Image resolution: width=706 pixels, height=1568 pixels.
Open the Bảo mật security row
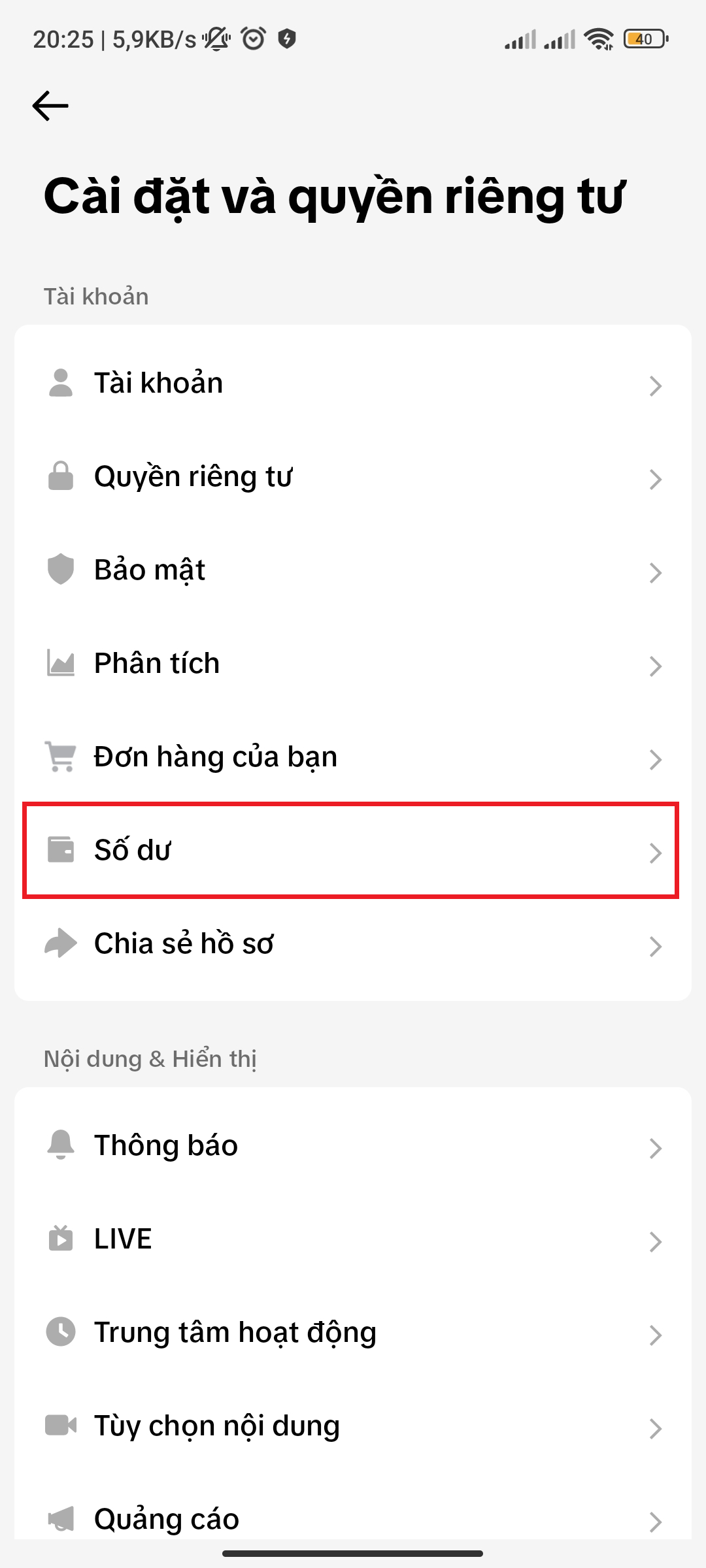pos(353,570)
